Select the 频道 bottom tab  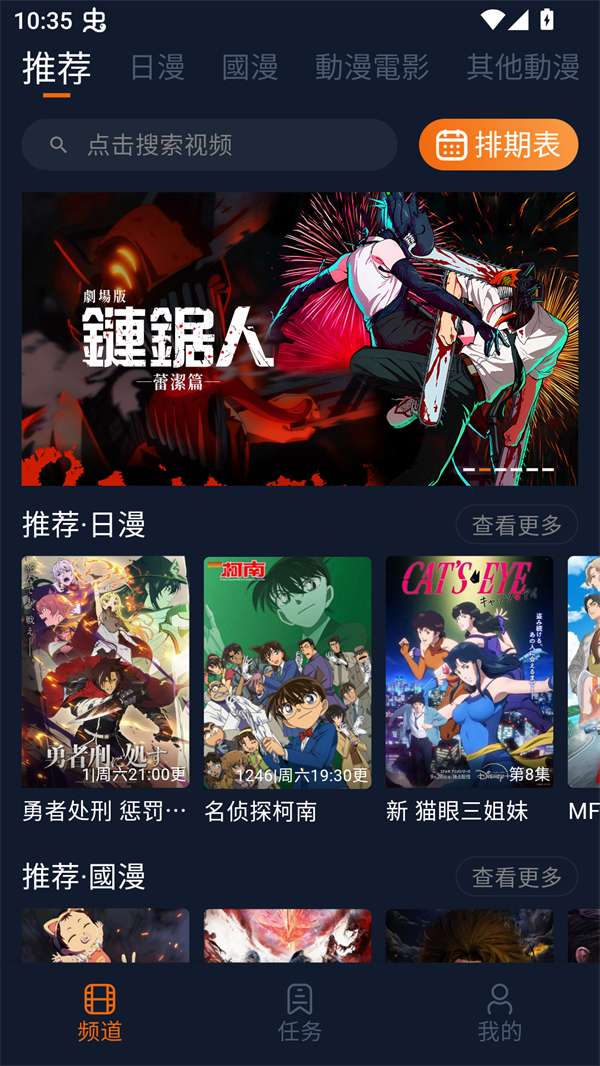coord(100,1012)
